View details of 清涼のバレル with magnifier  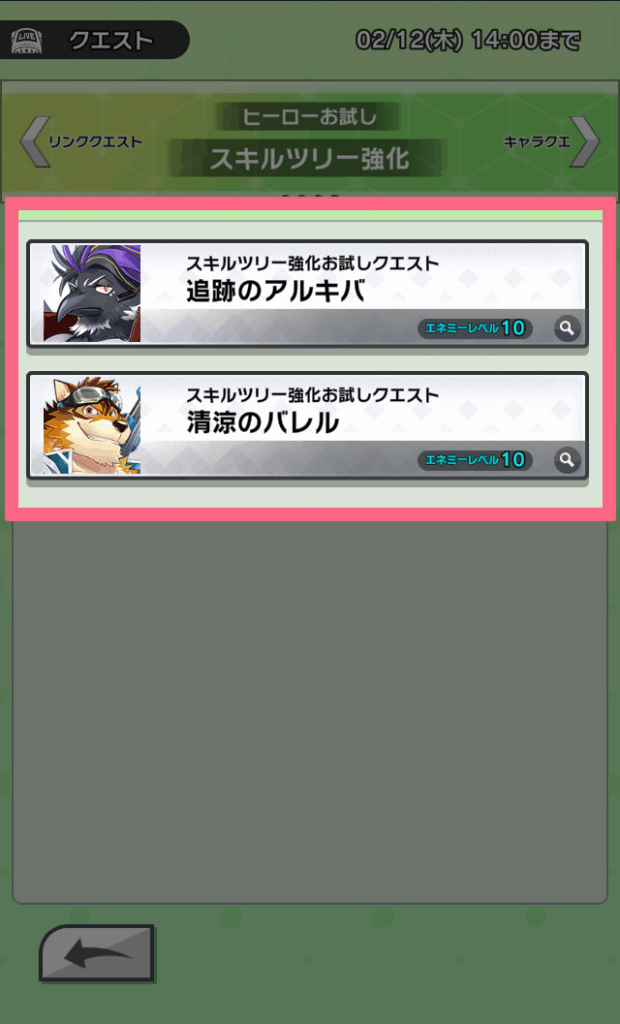567,460
